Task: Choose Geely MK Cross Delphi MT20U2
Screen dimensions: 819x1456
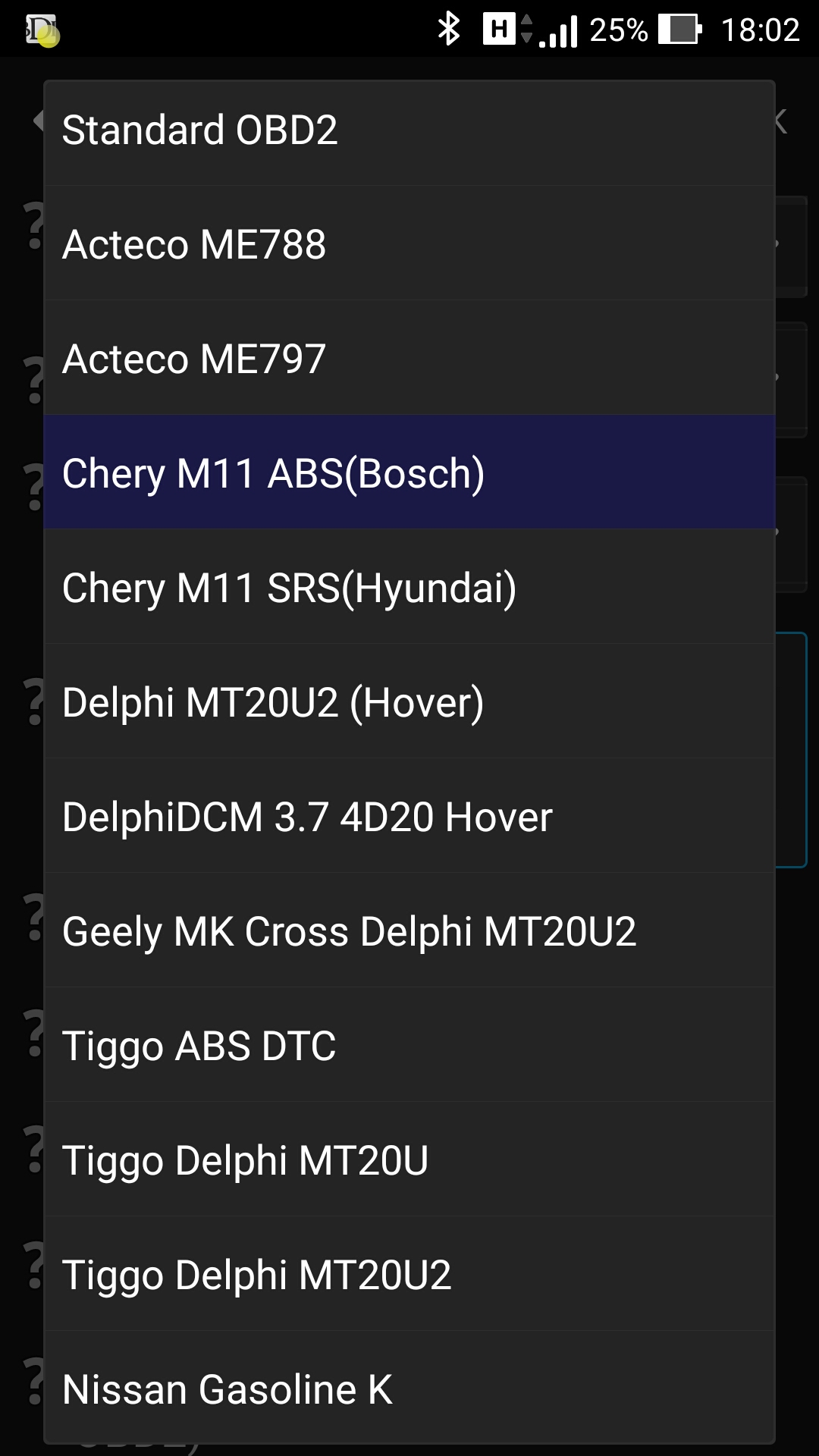Action: coord(409,930)
